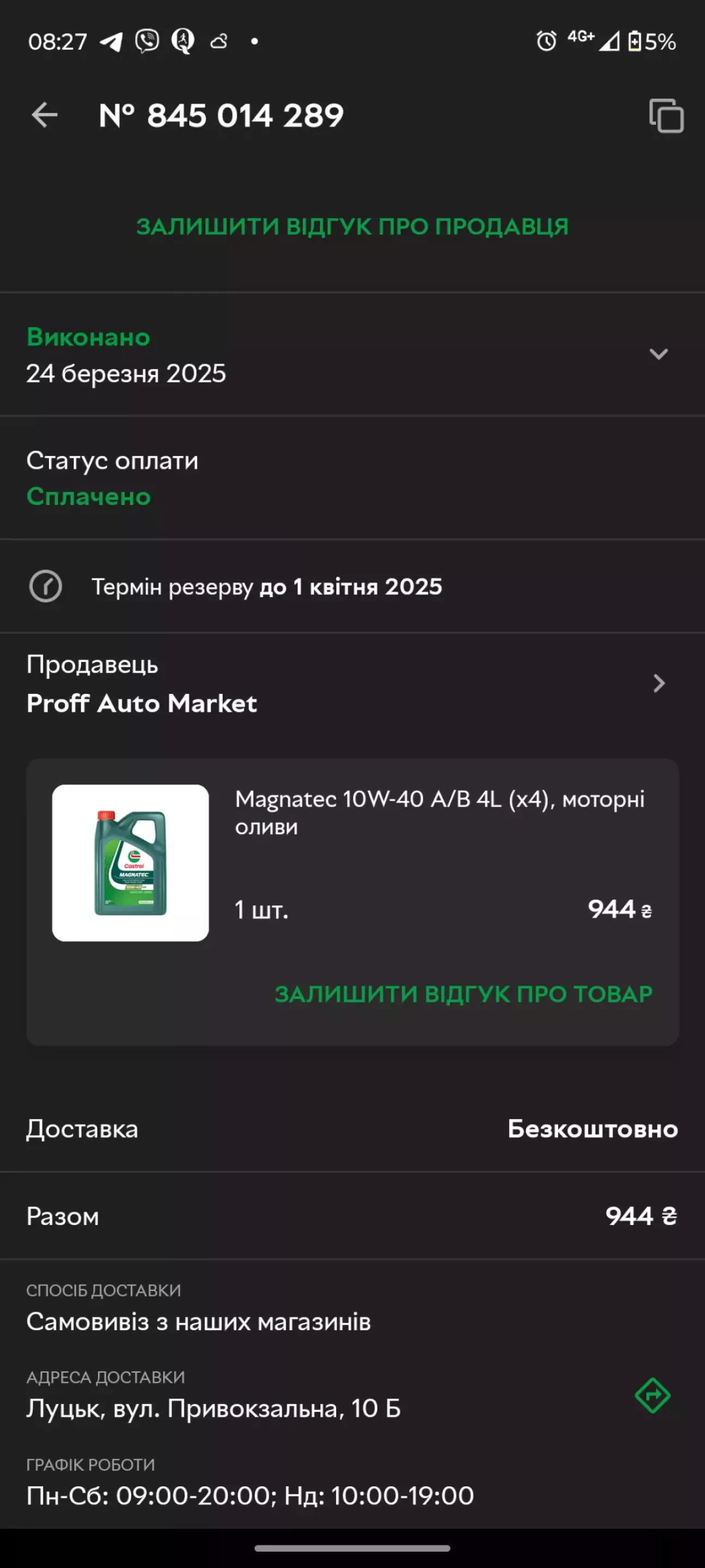The image size is (705, 1568).
Task: Tap ЗАЛИШИТИ ВІДГУК ПРО ТОВАР
Action: pos(463,994)
